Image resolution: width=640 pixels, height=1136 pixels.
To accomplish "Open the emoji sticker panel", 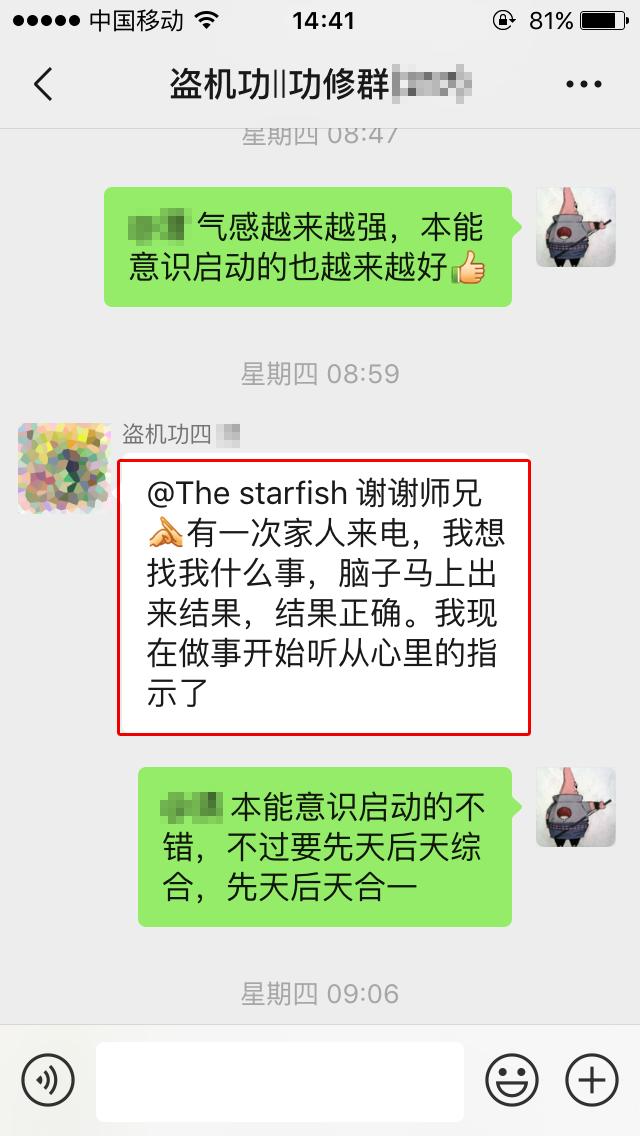I will coord(512,1081).
